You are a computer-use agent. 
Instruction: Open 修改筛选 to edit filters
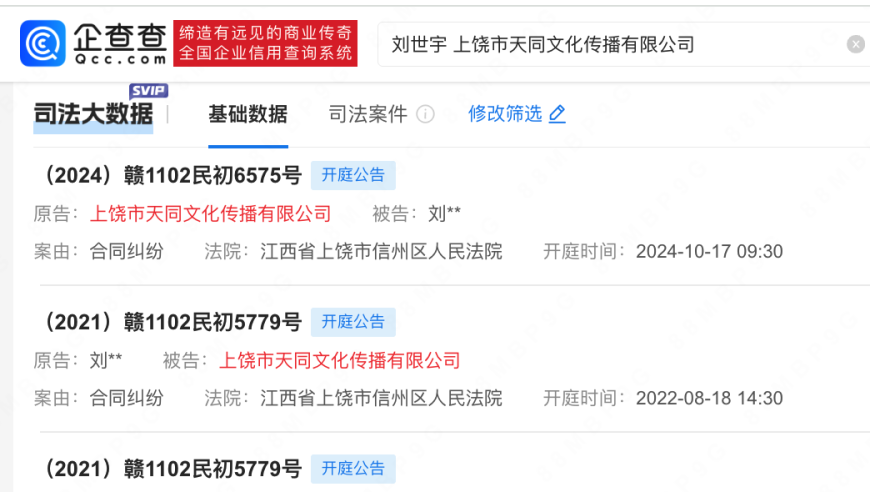516,114
